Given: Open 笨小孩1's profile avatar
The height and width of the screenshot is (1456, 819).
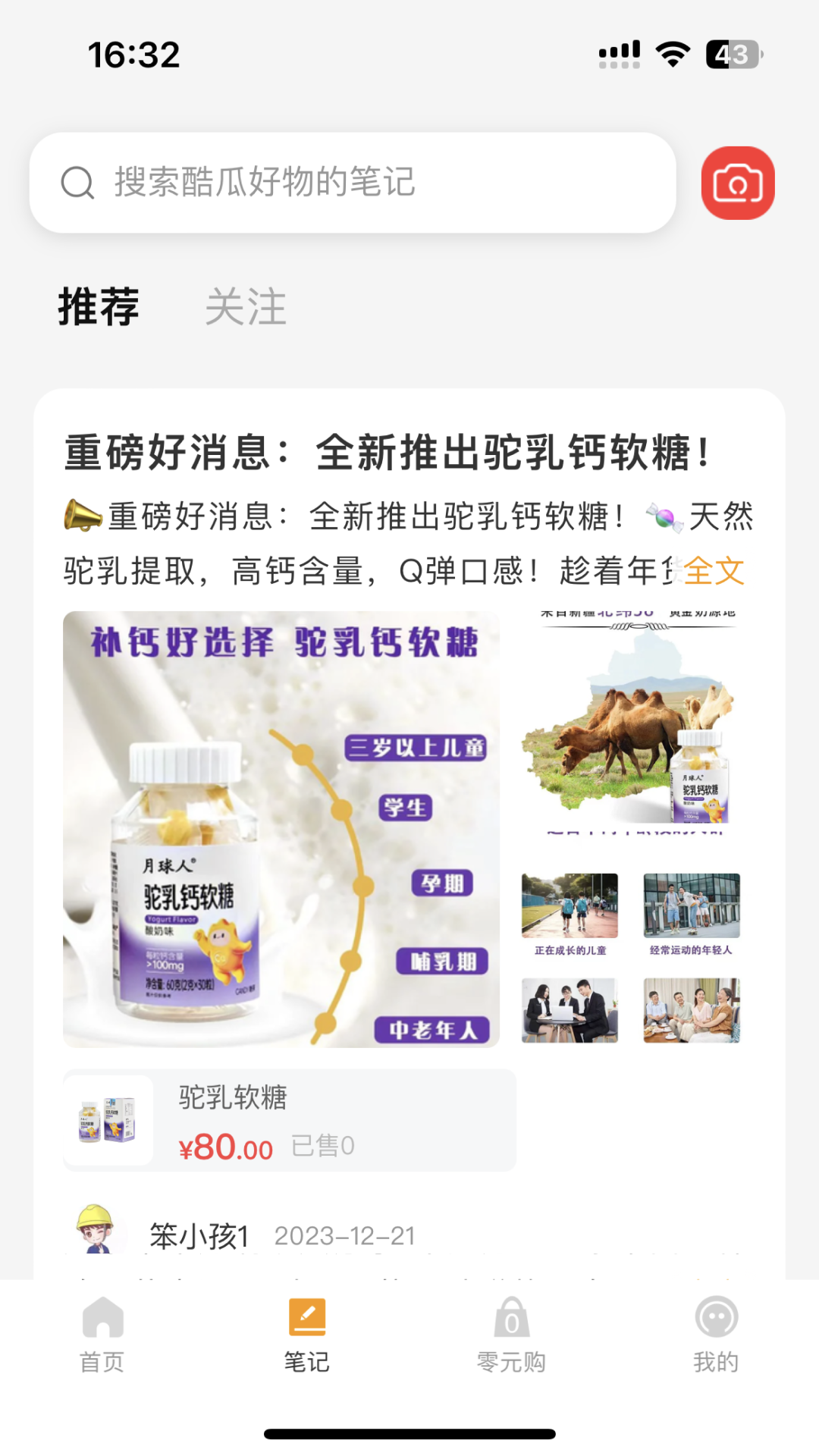Looking at the screenshot, I should 96,1228.
